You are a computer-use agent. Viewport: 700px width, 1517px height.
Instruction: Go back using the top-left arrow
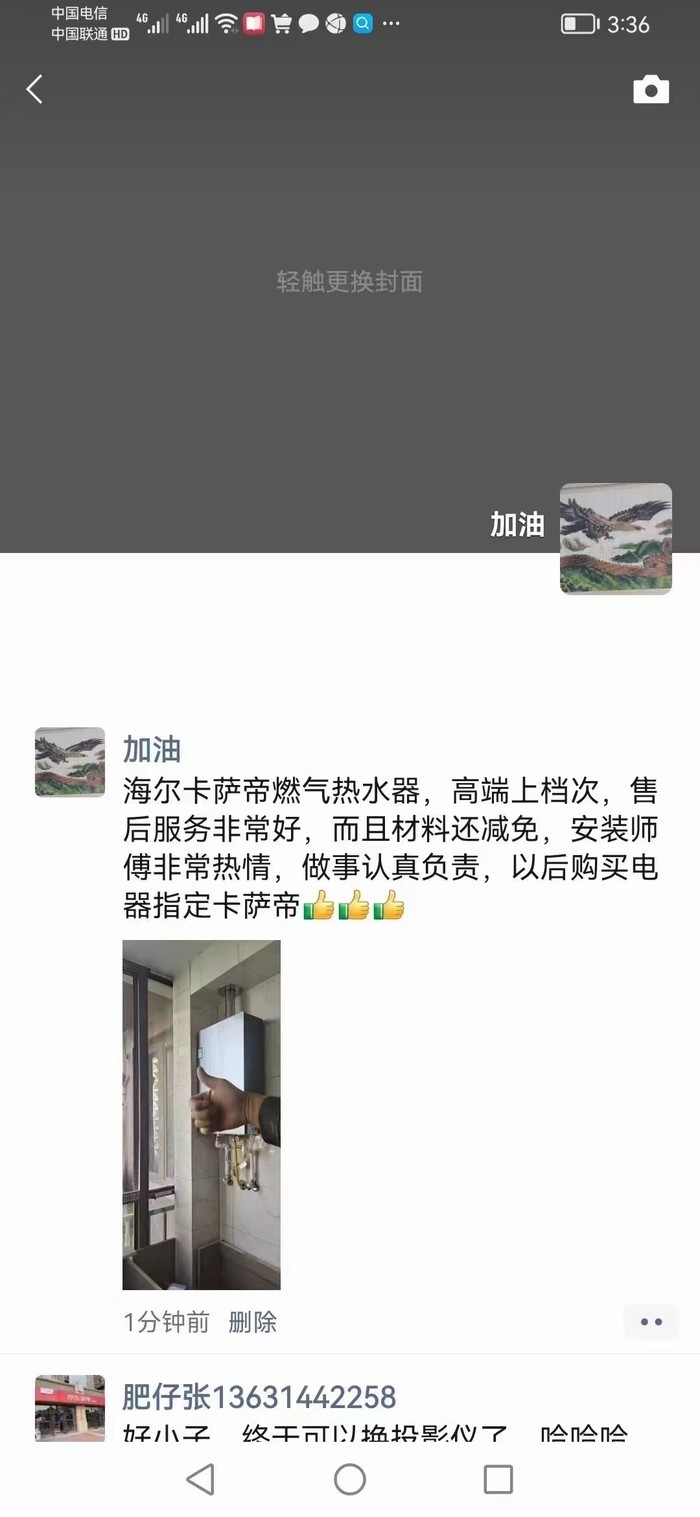35,90
